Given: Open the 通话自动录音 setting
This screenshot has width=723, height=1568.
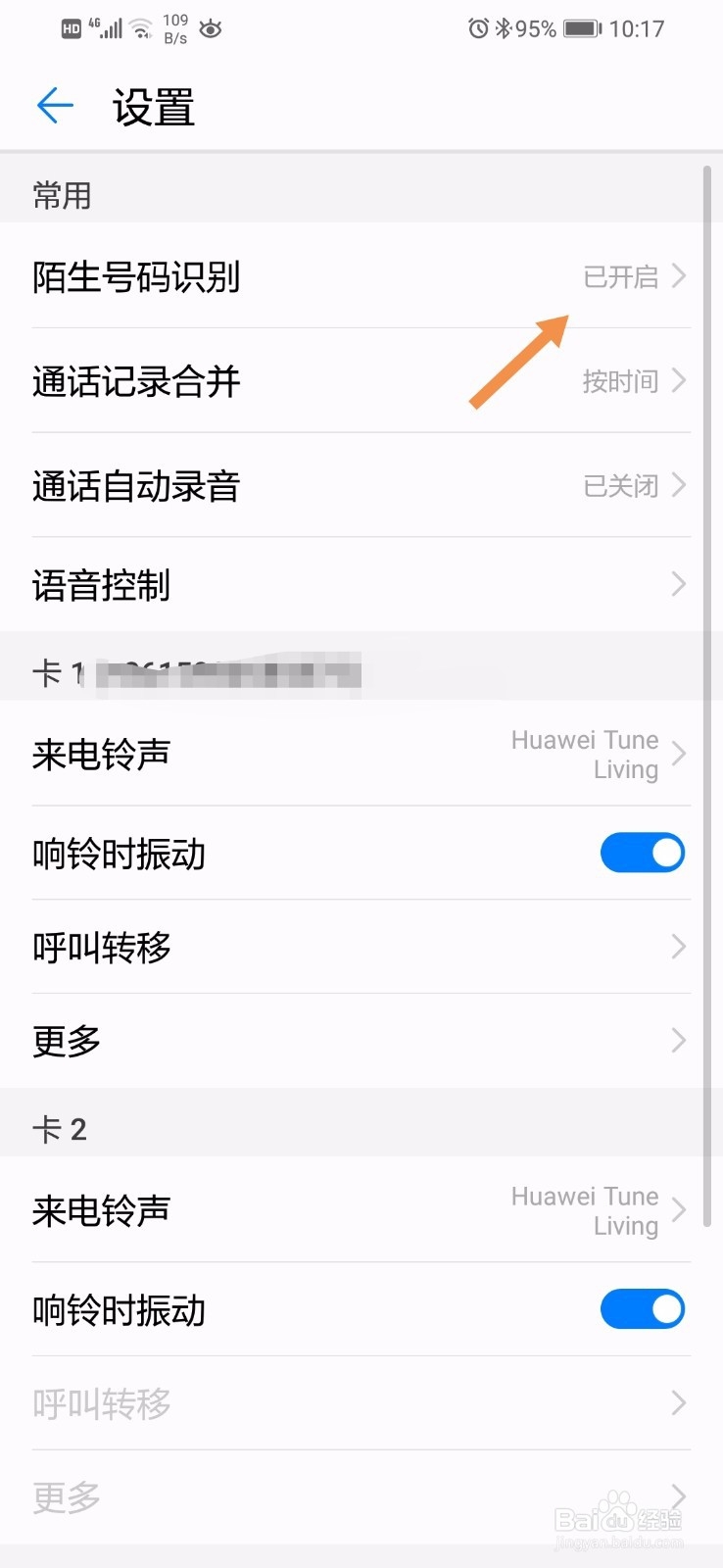Looking at the screenshot, I should click(361, 485).
